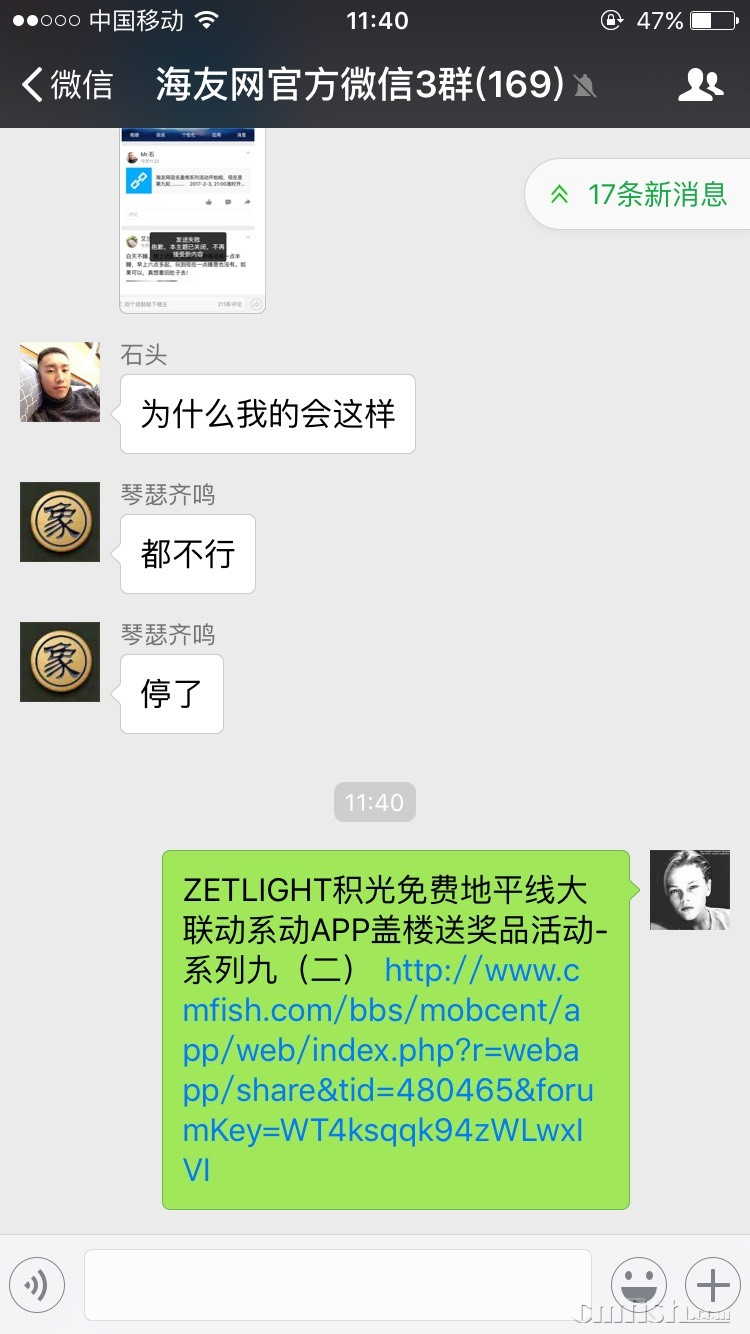This screenshot has width=750, height=1334.
Task: Open the shared screenshot image
Action: tap(192, 220)
